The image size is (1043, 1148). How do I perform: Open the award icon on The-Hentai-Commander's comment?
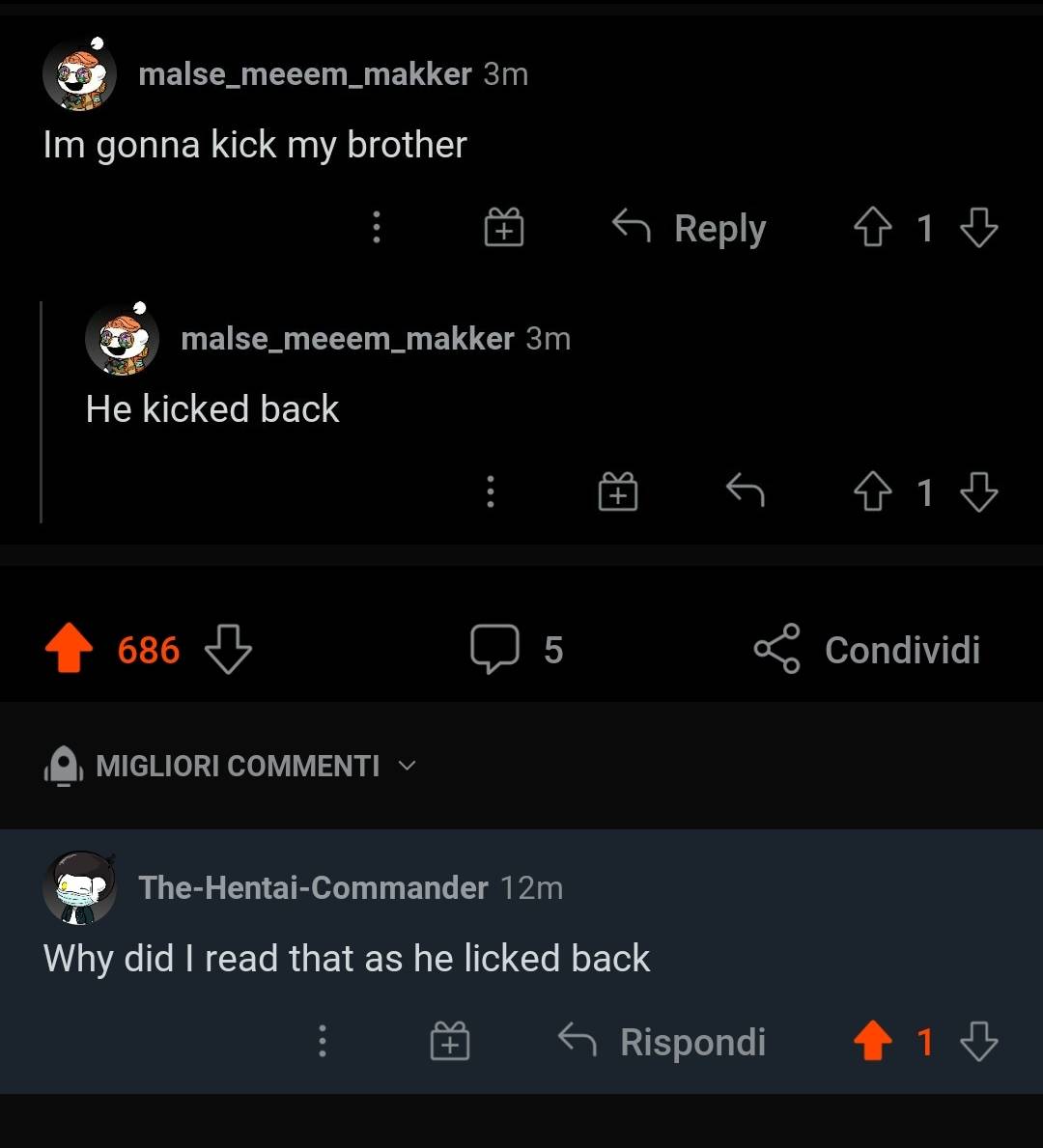tap(449, 1042)
